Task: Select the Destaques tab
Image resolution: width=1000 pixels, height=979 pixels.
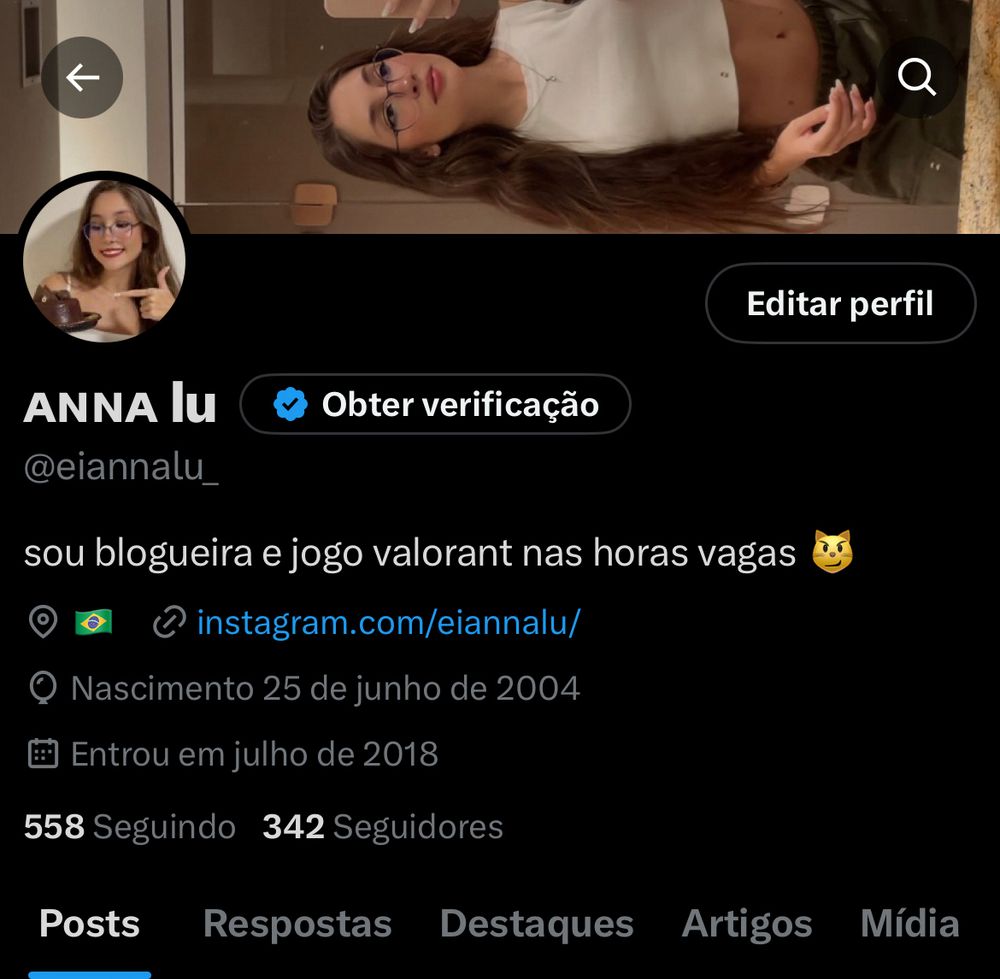Action: [x=536, y=924]
